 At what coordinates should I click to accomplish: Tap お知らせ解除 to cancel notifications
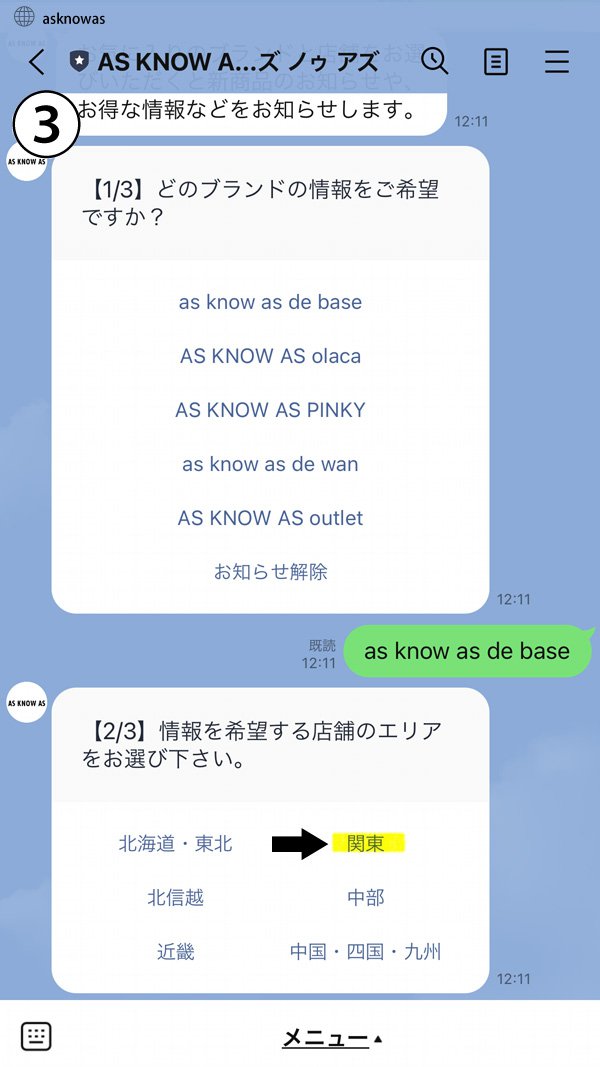[270, 572]
